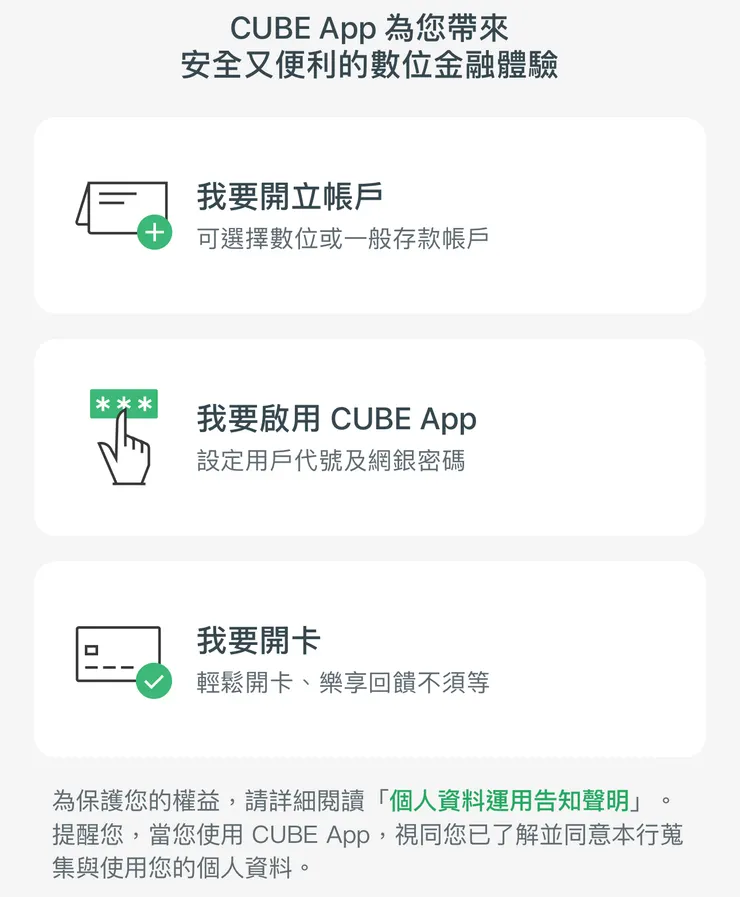Viewport: 740px width, 897px height.
Task: Click the credit card icon with green checkmark
Action: (117, 653)
